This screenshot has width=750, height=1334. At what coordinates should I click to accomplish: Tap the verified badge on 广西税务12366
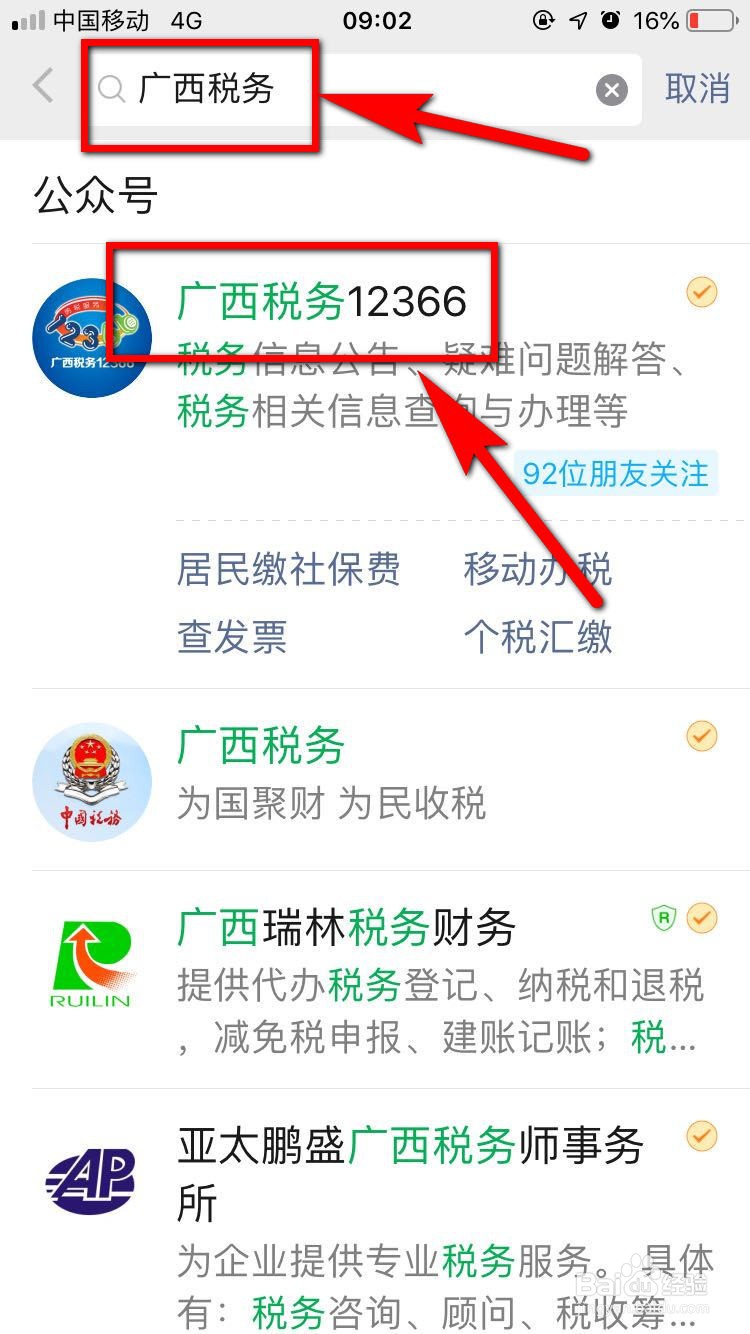701,292
